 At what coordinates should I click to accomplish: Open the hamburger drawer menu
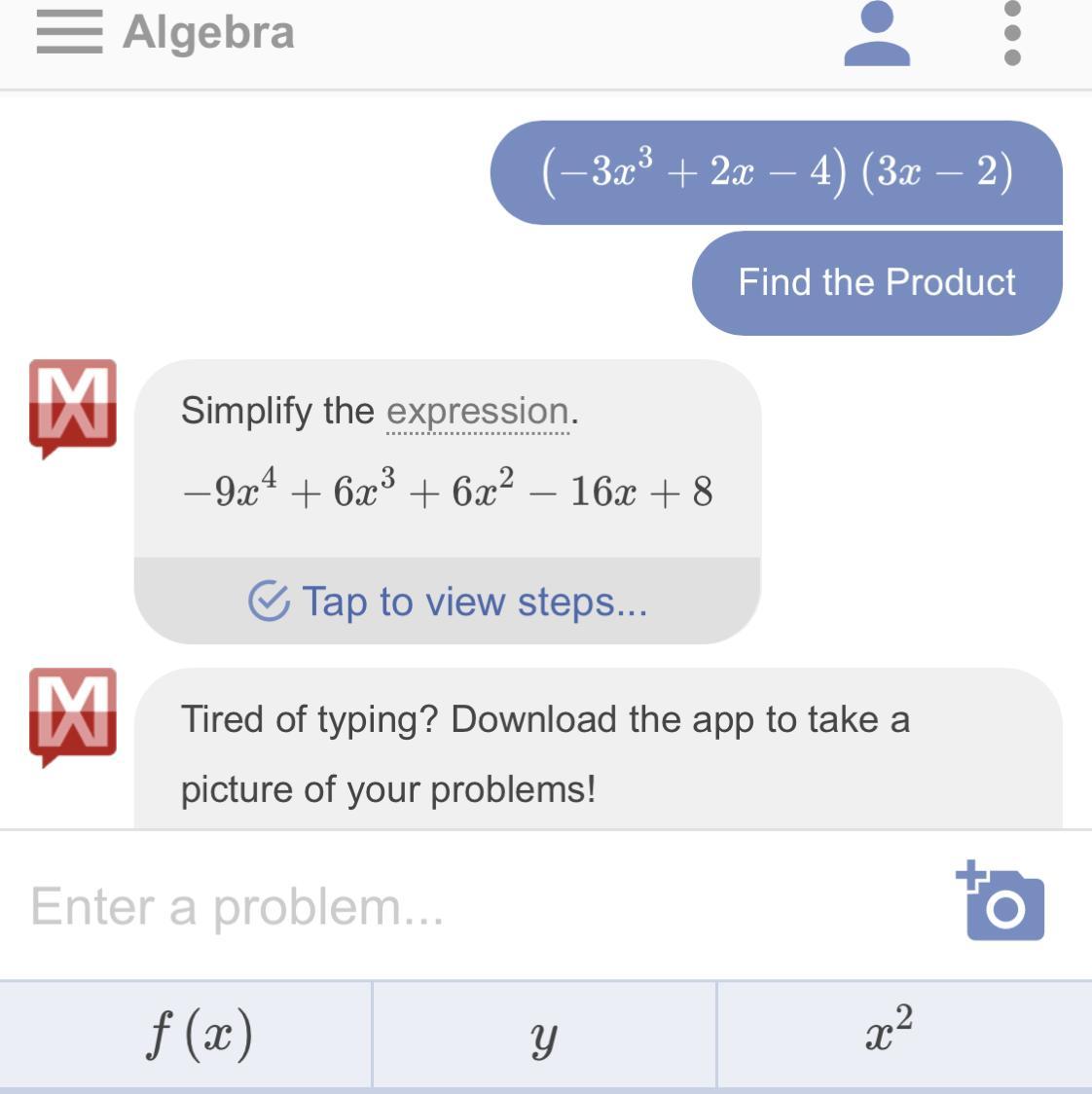coord(69,32)
